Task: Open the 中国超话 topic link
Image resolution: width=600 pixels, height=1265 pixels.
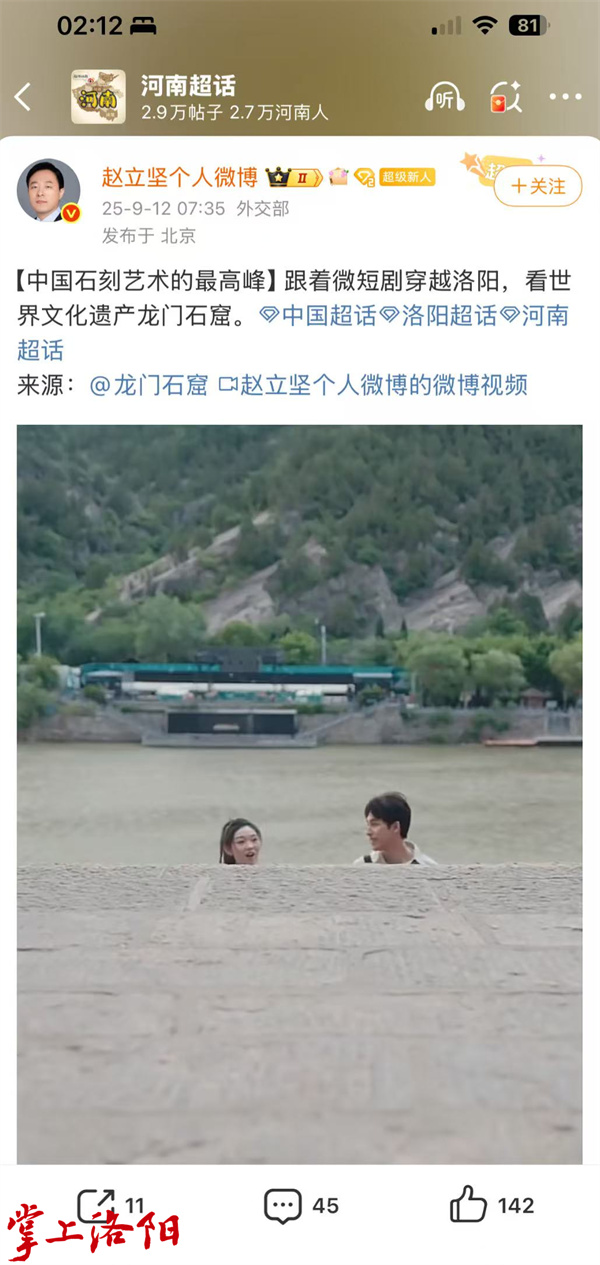Action: [318, 316]
